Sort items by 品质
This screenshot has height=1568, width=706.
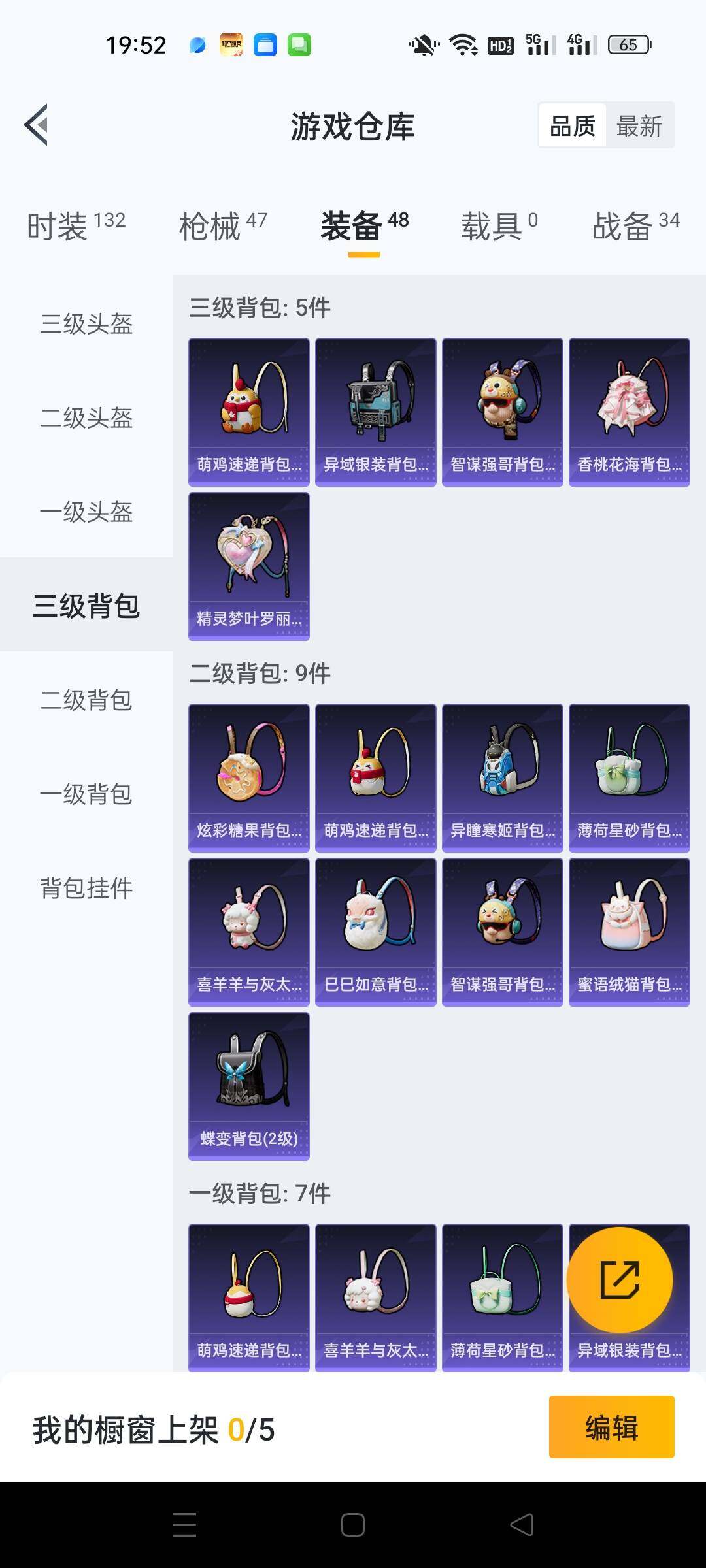pyautogui.click(x=573, y=125)
